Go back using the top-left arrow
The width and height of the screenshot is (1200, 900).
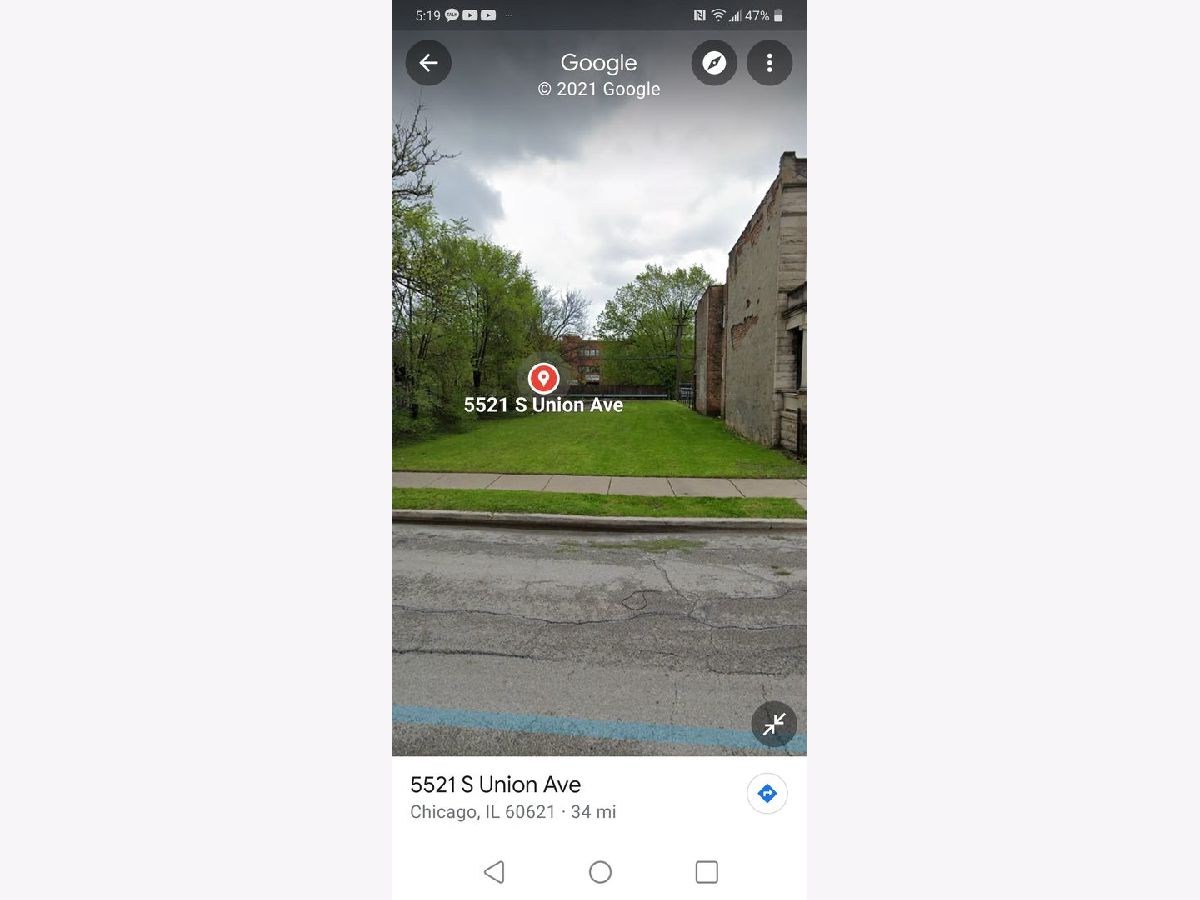[x=428, y=63]
